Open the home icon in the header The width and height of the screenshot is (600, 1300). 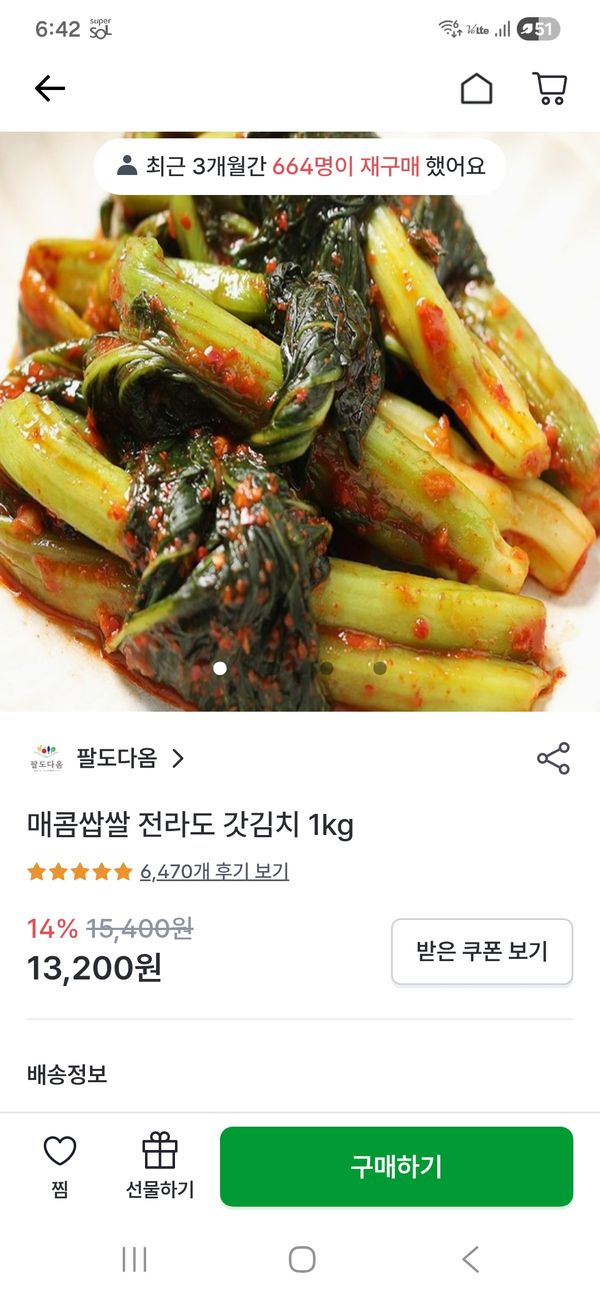pos(476,89)
